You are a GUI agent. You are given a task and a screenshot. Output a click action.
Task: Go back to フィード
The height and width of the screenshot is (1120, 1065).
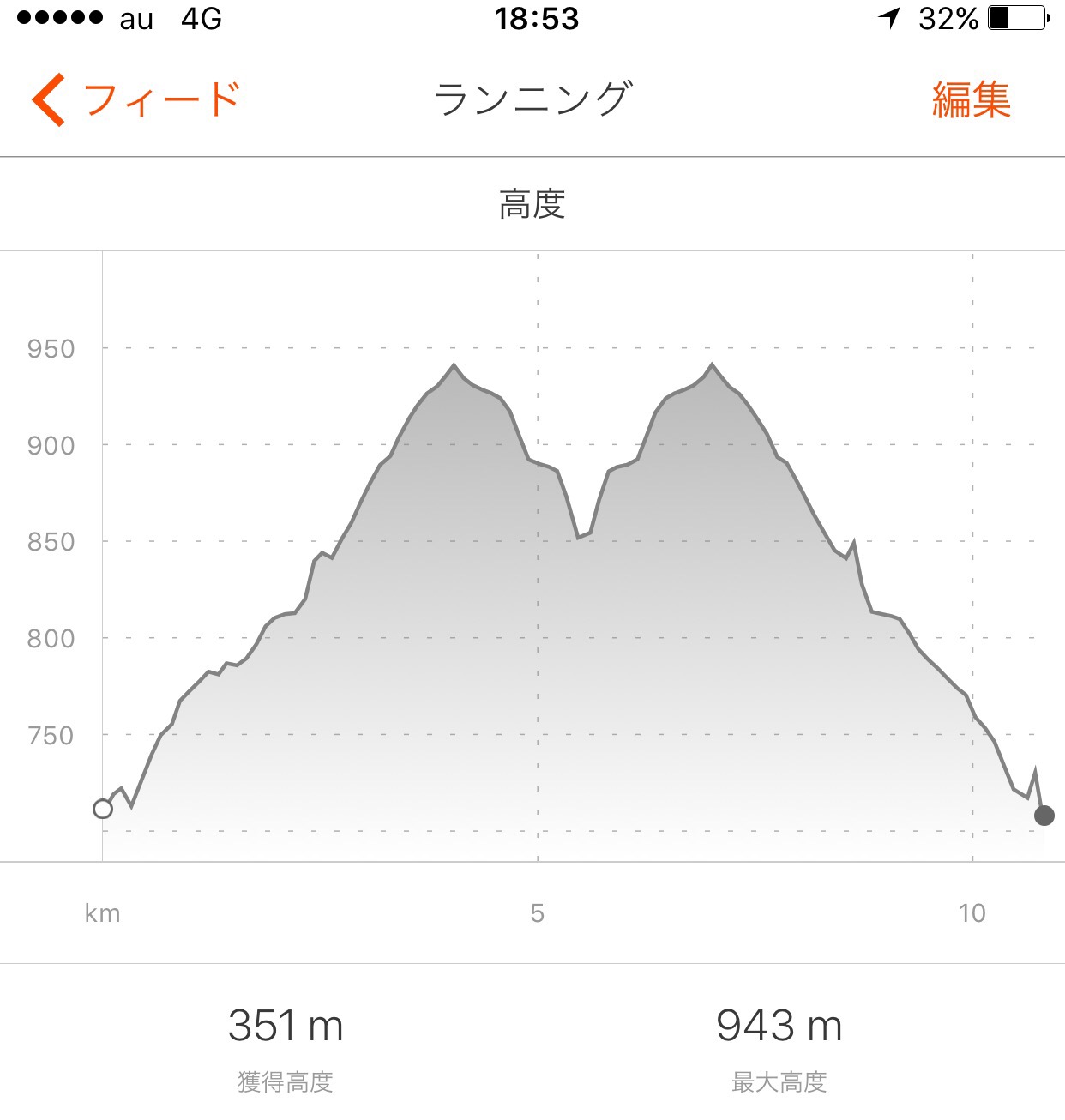point(137,99)
